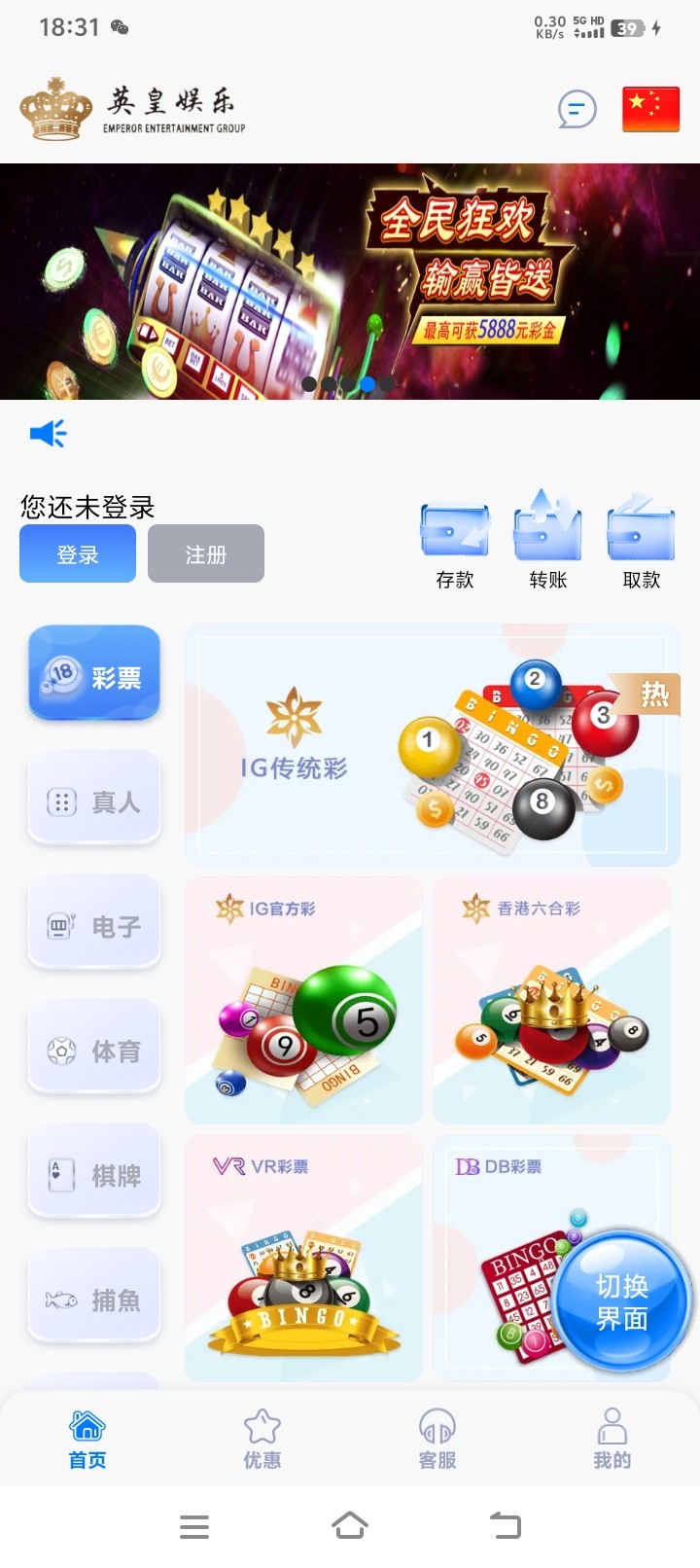Select the 电子 category
The height and width of the screenshot is (1568, 700).
94,926
